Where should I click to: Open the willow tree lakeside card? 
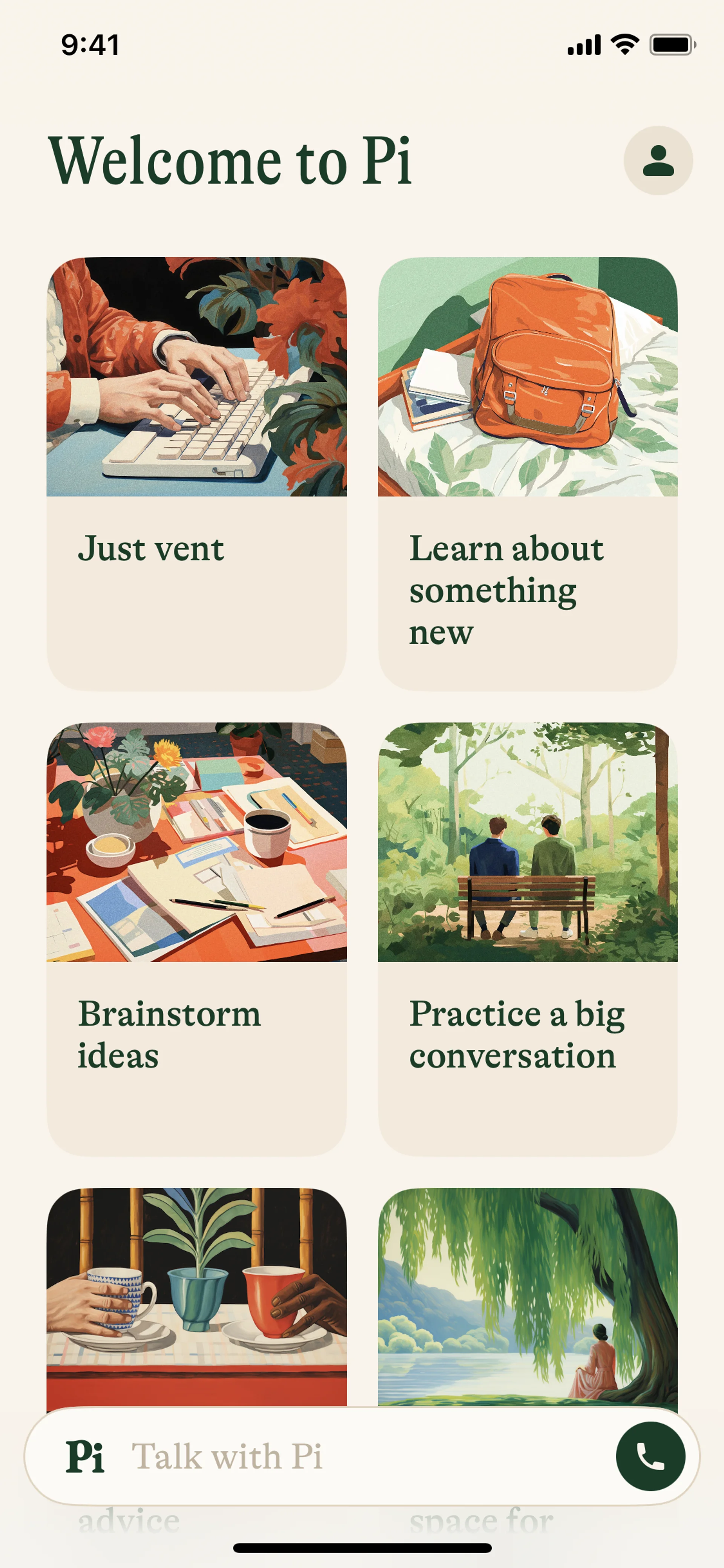point(528,1296)
